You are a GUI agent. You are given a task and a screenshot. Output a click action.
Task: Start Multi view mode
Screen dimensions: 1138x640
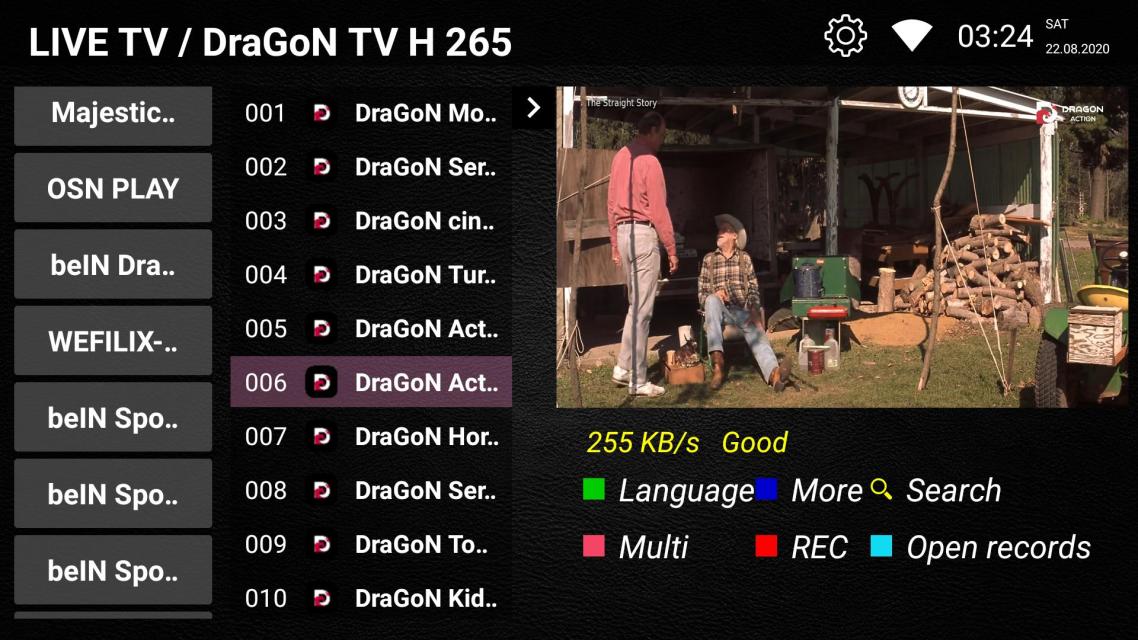[x=636, y=547]
